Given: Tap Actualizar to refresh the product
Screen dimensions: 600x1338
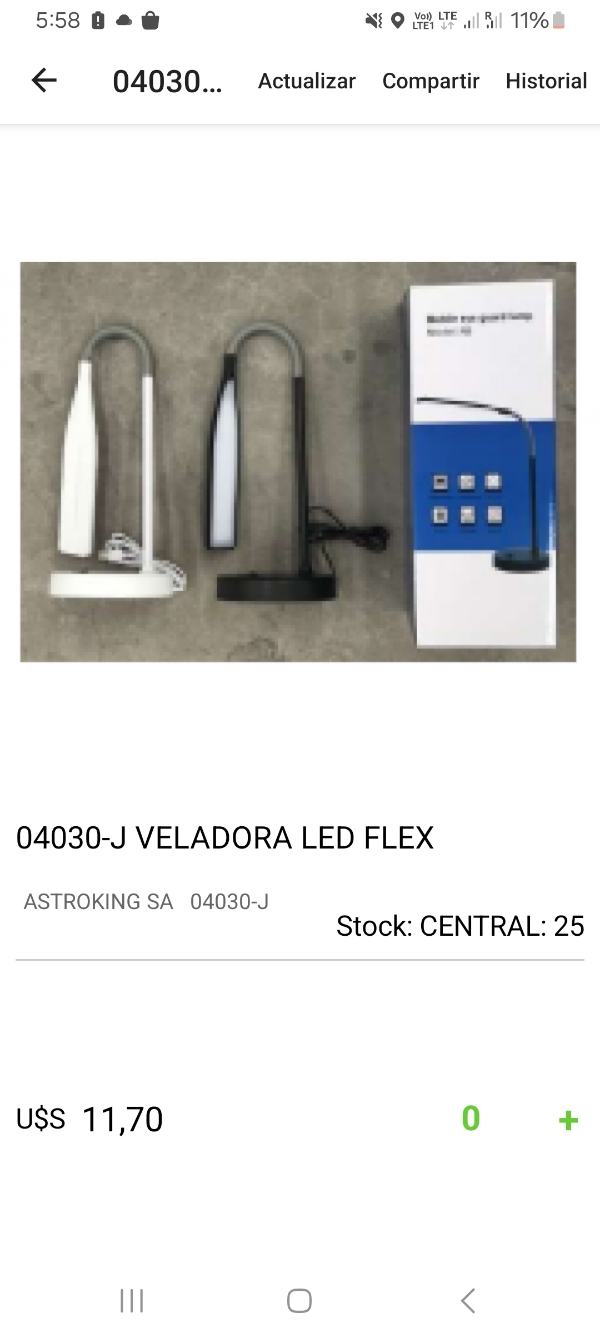Looking at the screenshot, I should click(306, 81).
